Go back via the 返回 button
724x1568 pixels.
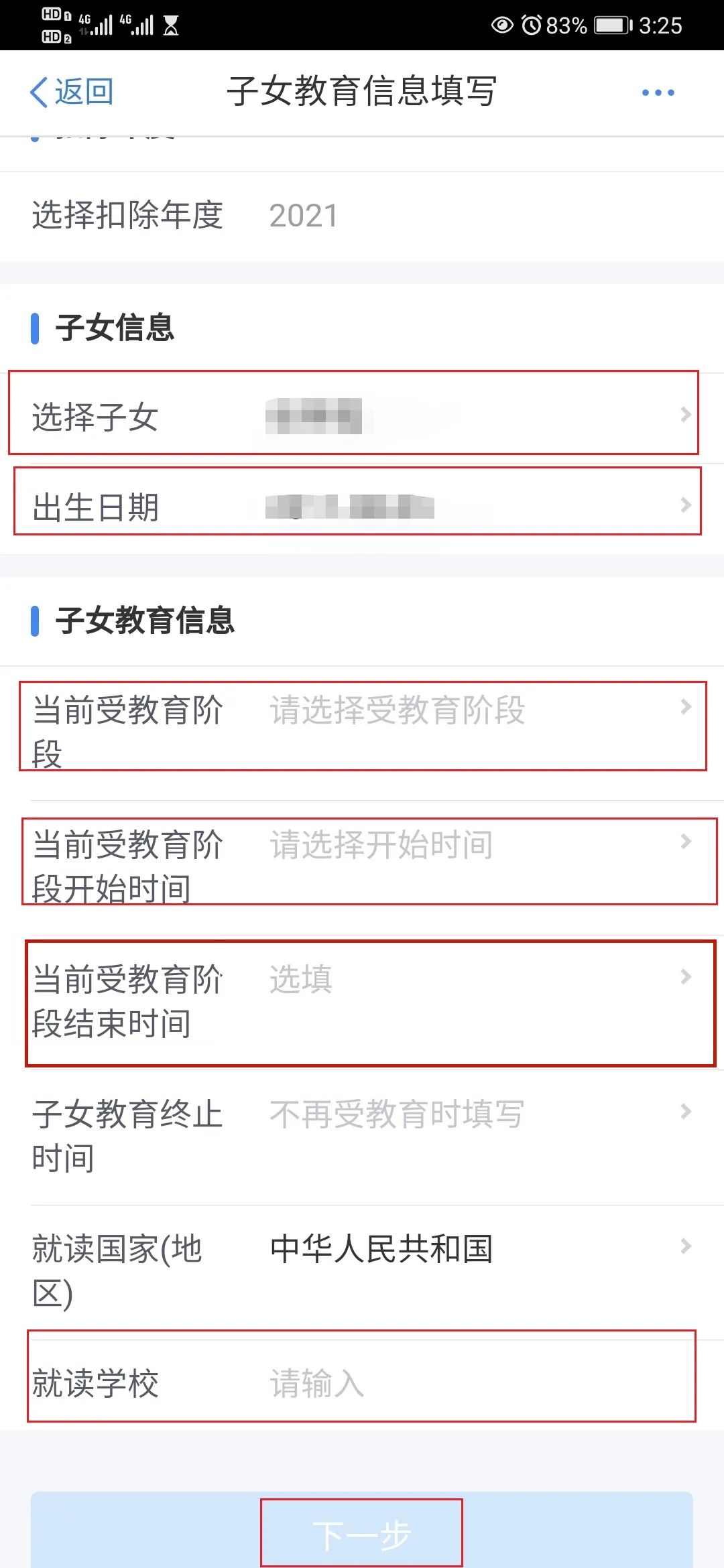(72, 92)
